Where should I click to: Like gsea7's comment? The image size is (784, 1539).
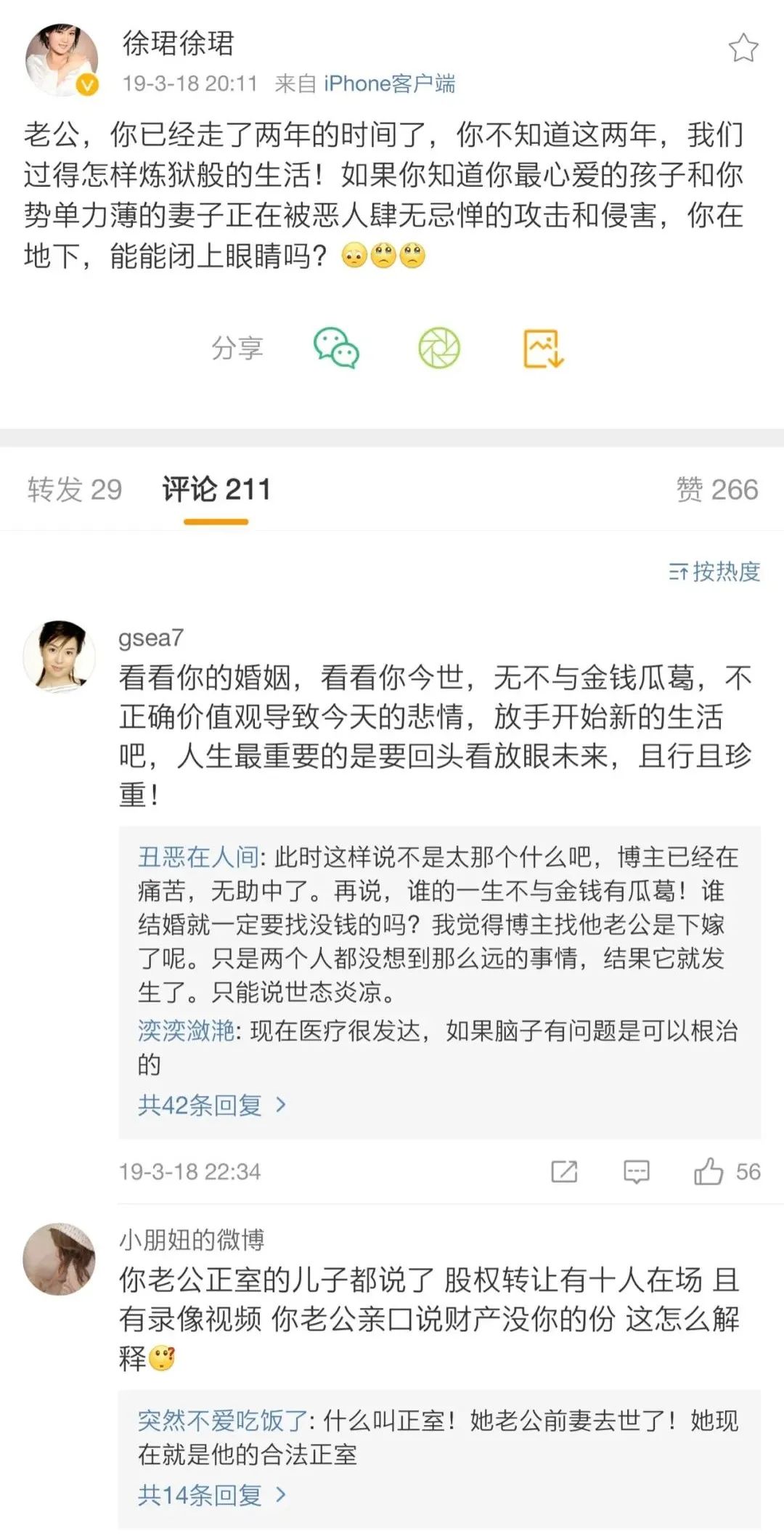point(709,1171)
